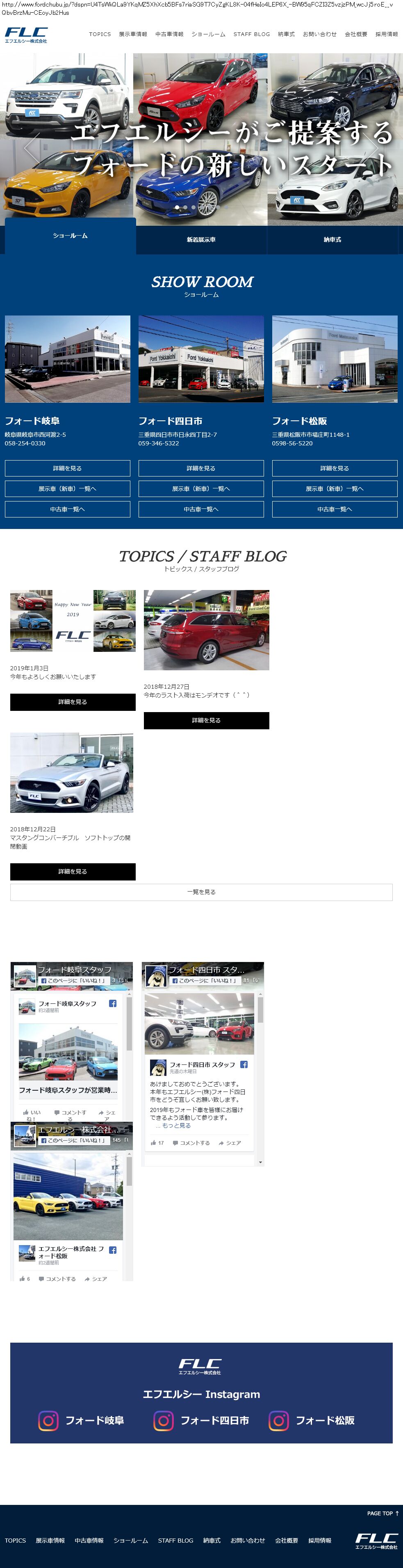Read the 2018年12月27日 Mondeo post
The height and width of the screenshot is (1568, 403).
(x=206, y=720)
